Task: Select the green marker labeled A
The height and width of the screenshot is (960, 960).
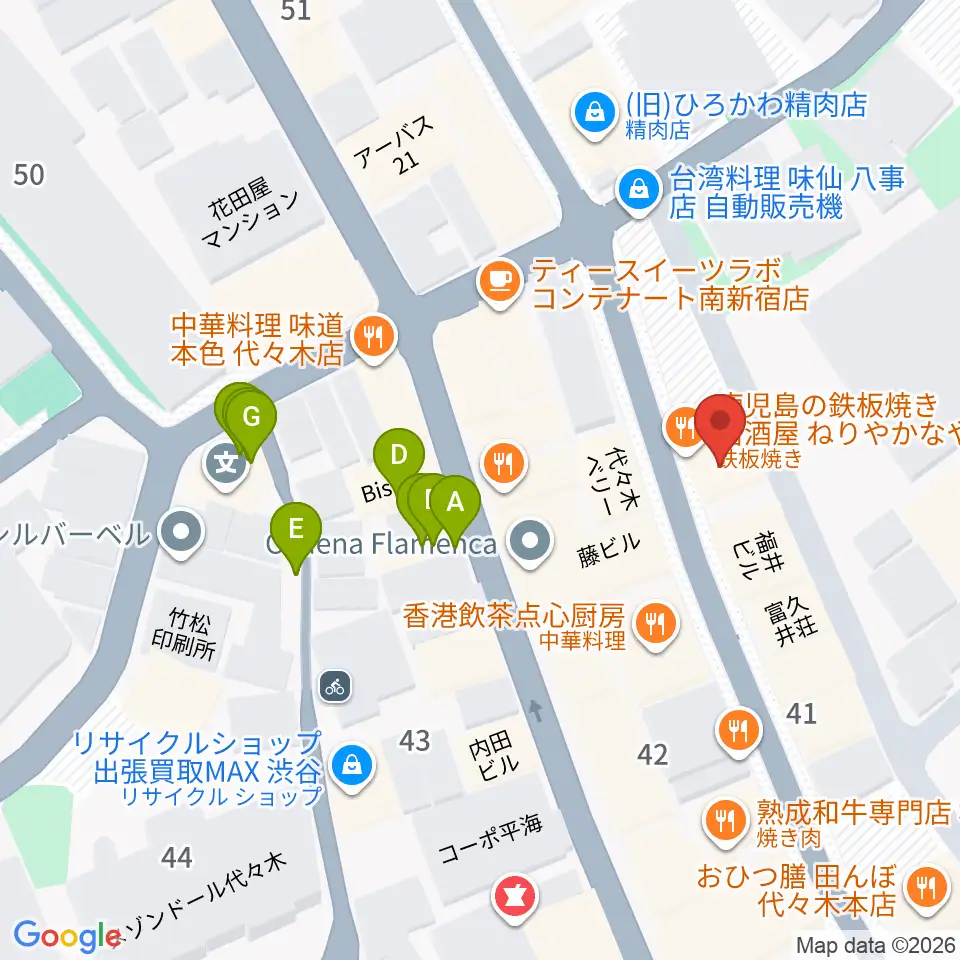Action: point(455,507)
